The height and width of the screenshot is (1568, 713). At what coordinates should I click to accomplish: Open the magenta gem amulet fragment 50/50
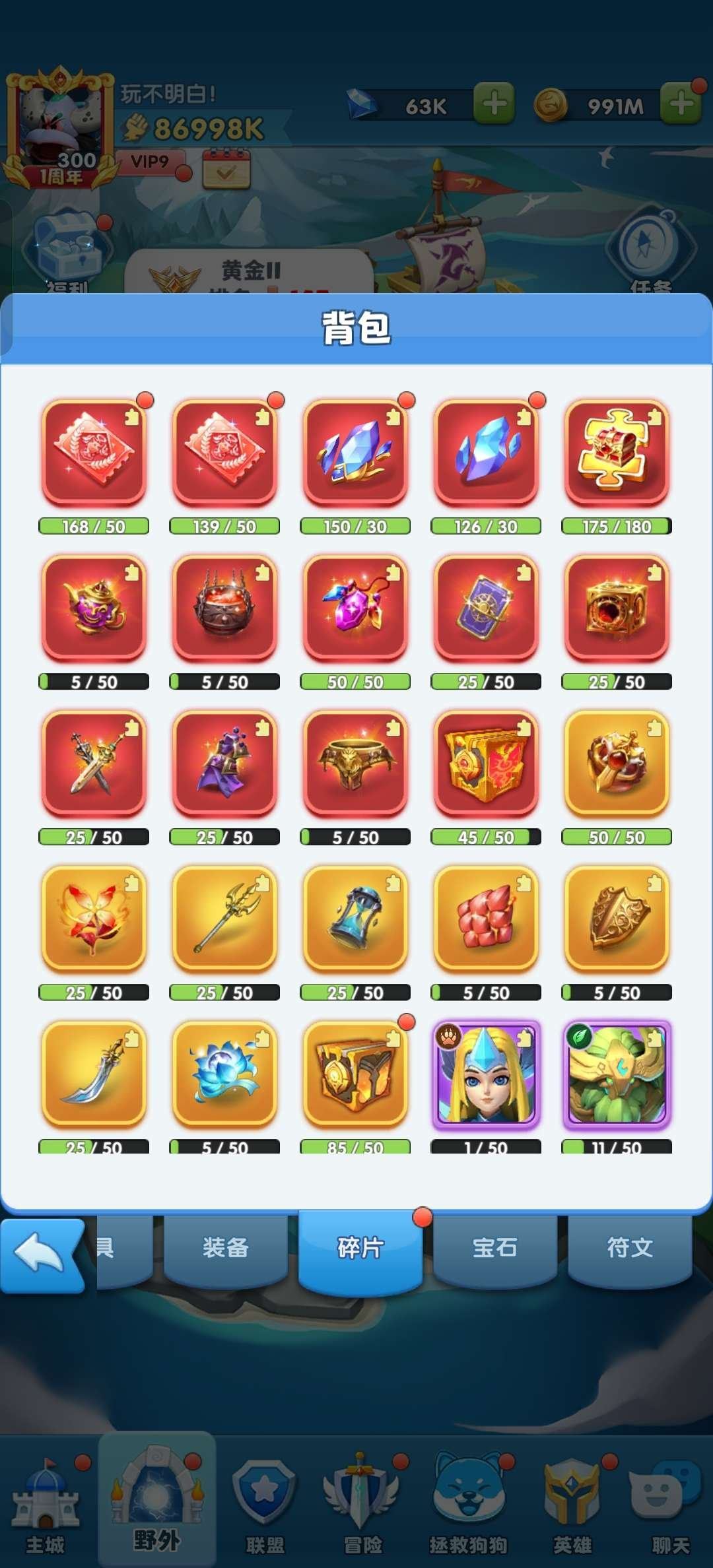[355, 608]
